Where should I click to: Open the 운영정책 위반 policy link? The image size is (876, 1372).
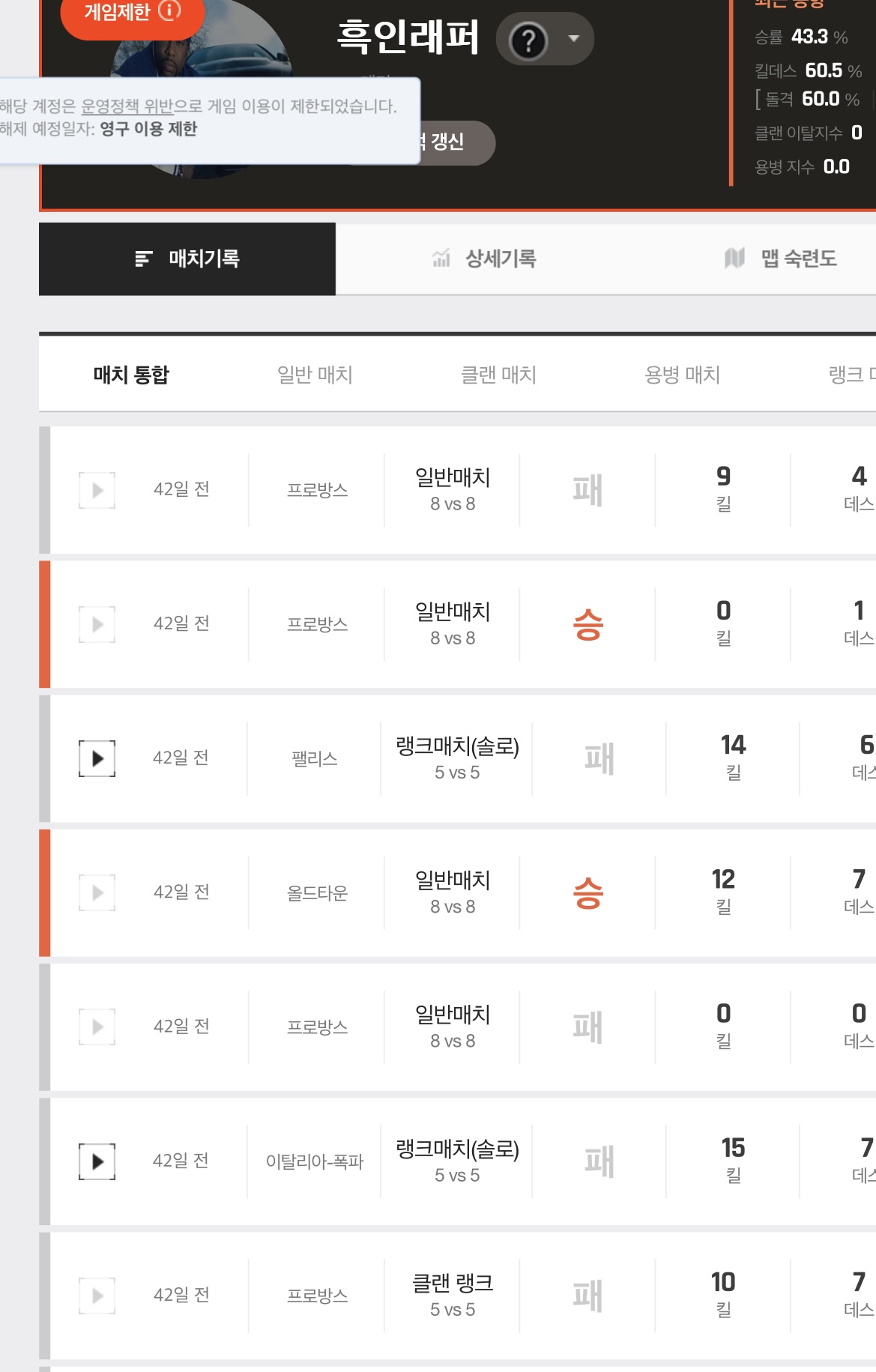click(x=127, y=106)
